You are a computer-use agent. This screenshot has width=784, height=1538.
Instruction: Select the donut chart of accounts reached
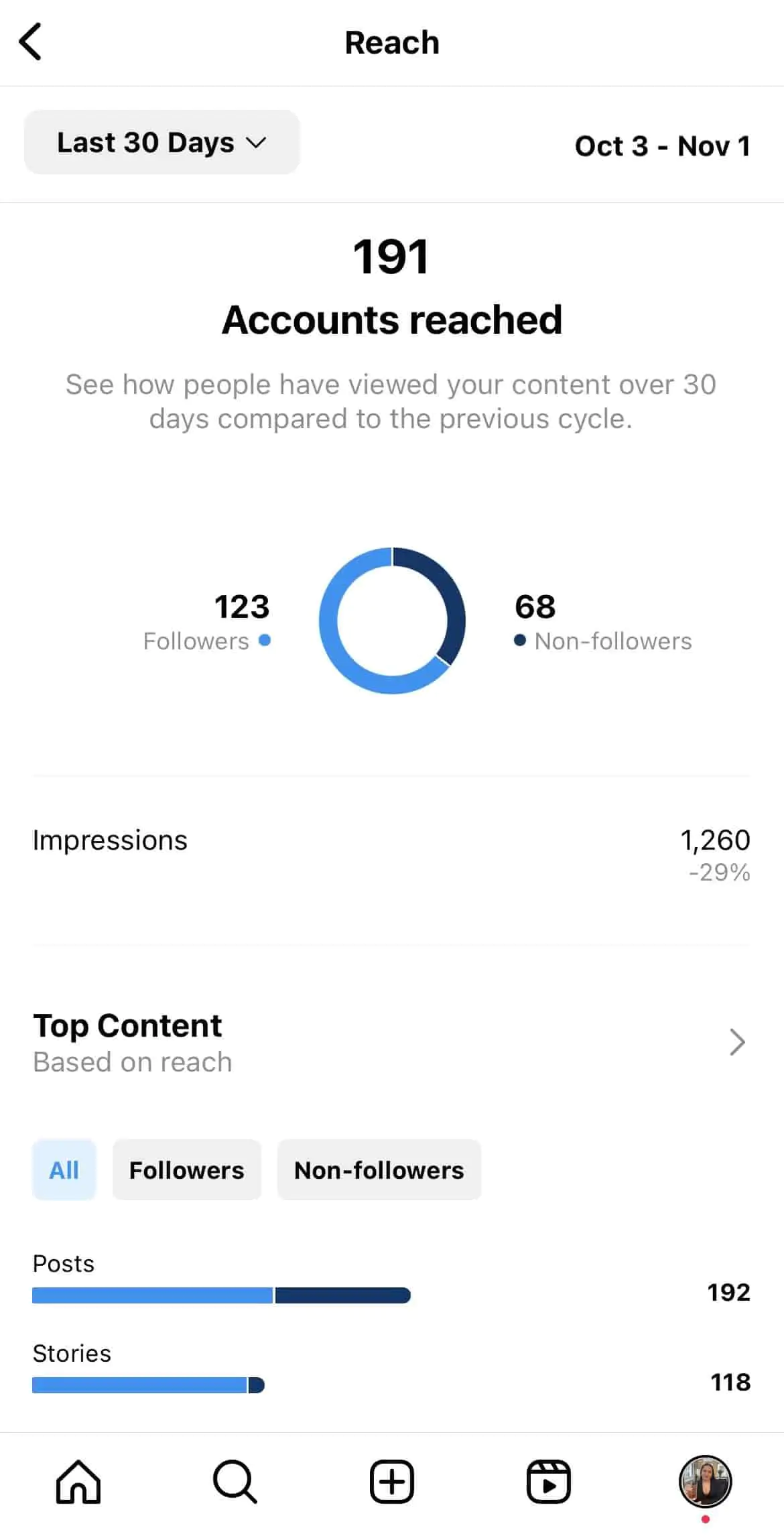392,620
